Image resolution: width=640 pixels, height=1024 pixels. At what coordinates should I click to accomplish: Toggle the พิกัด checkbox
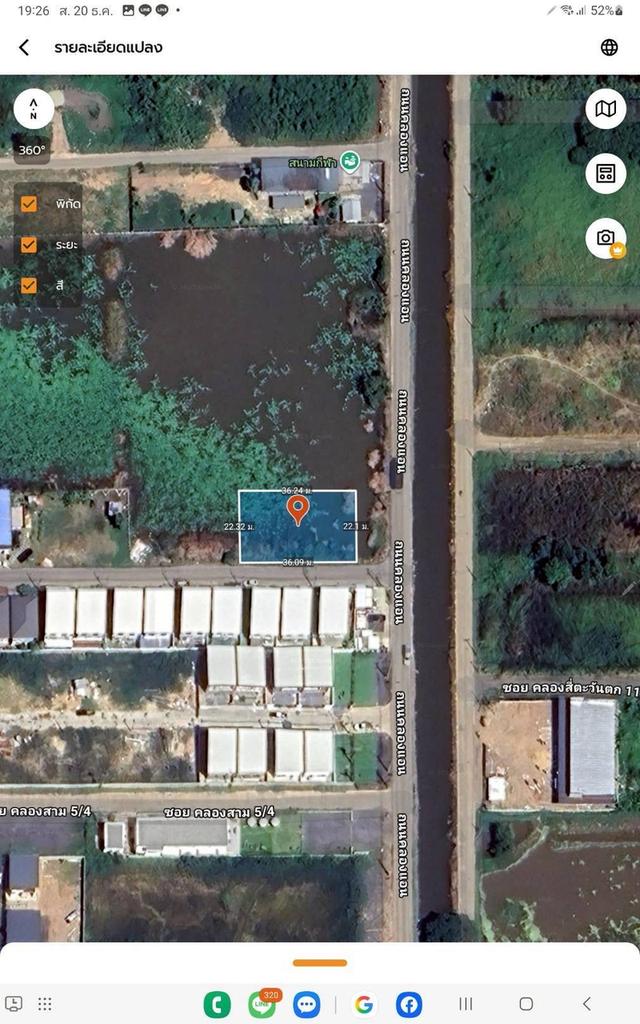click(29, 204)
